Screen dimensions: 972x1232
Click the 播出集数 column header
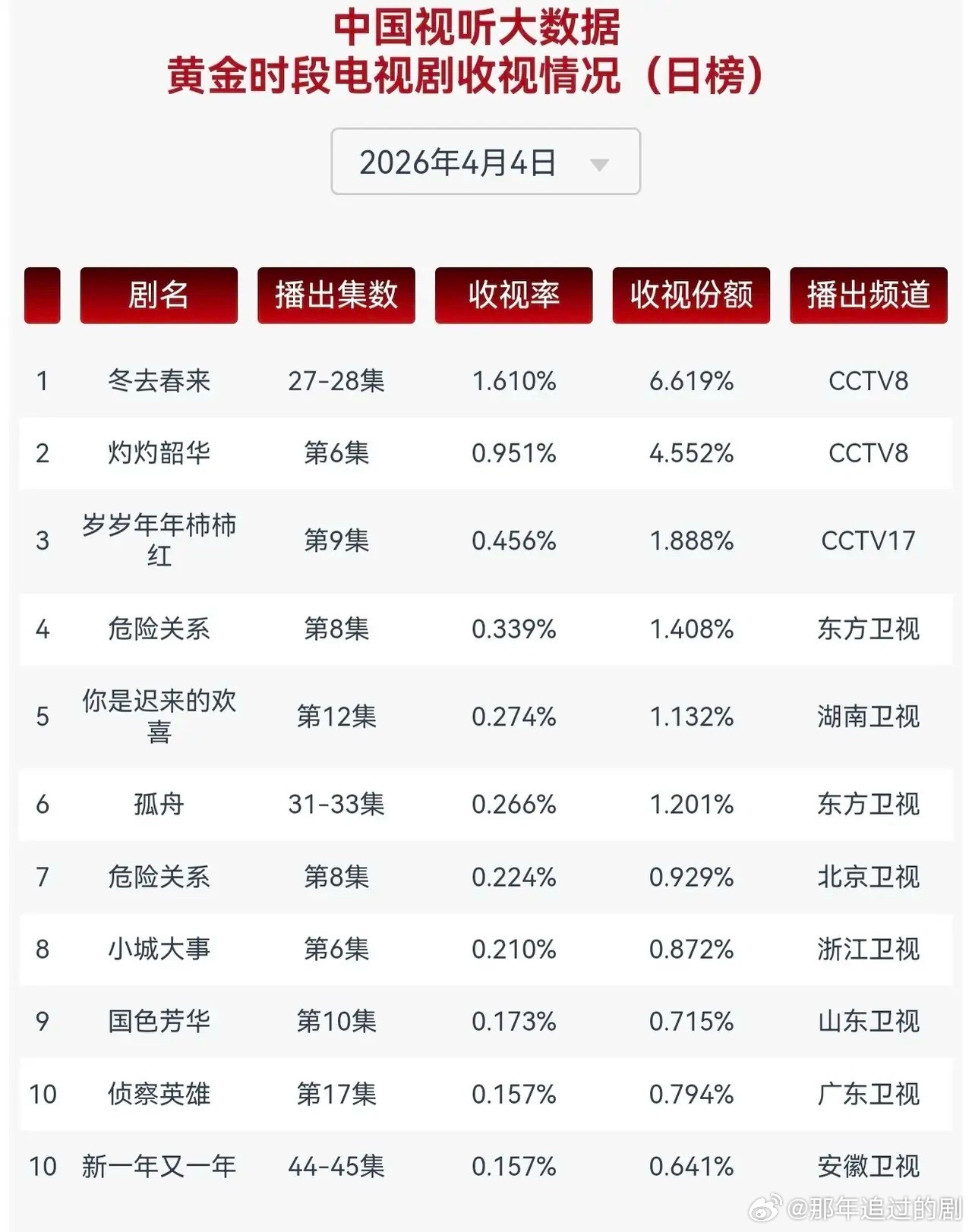[336, 296]
